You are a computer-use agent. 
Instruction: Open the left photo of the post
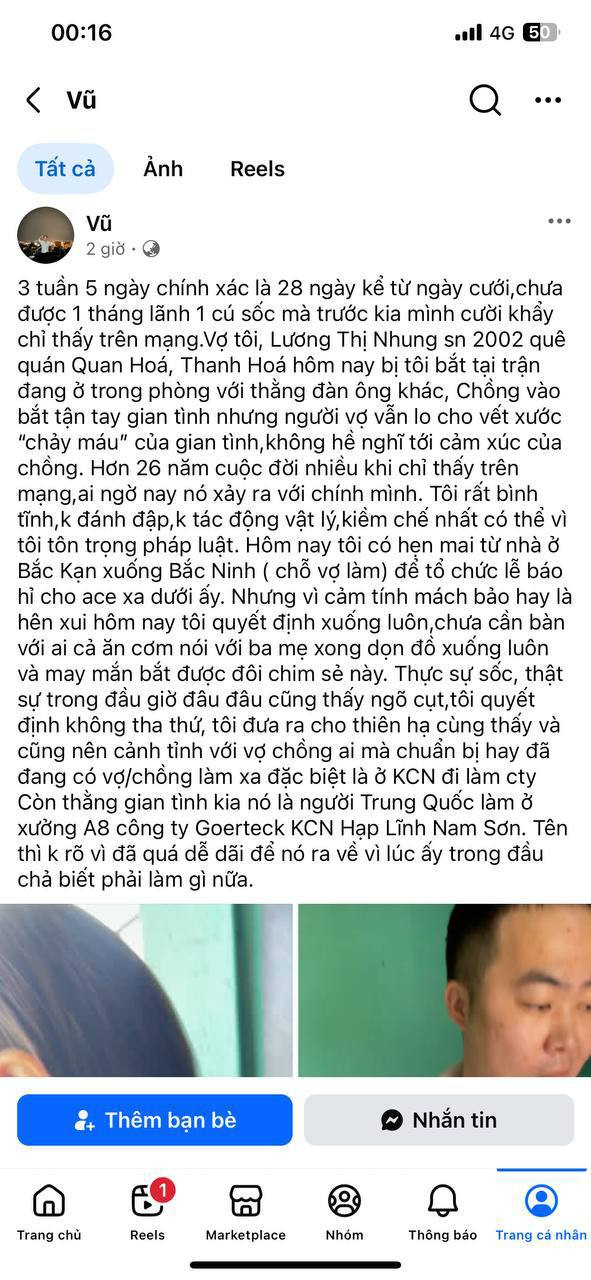point(146,990)
